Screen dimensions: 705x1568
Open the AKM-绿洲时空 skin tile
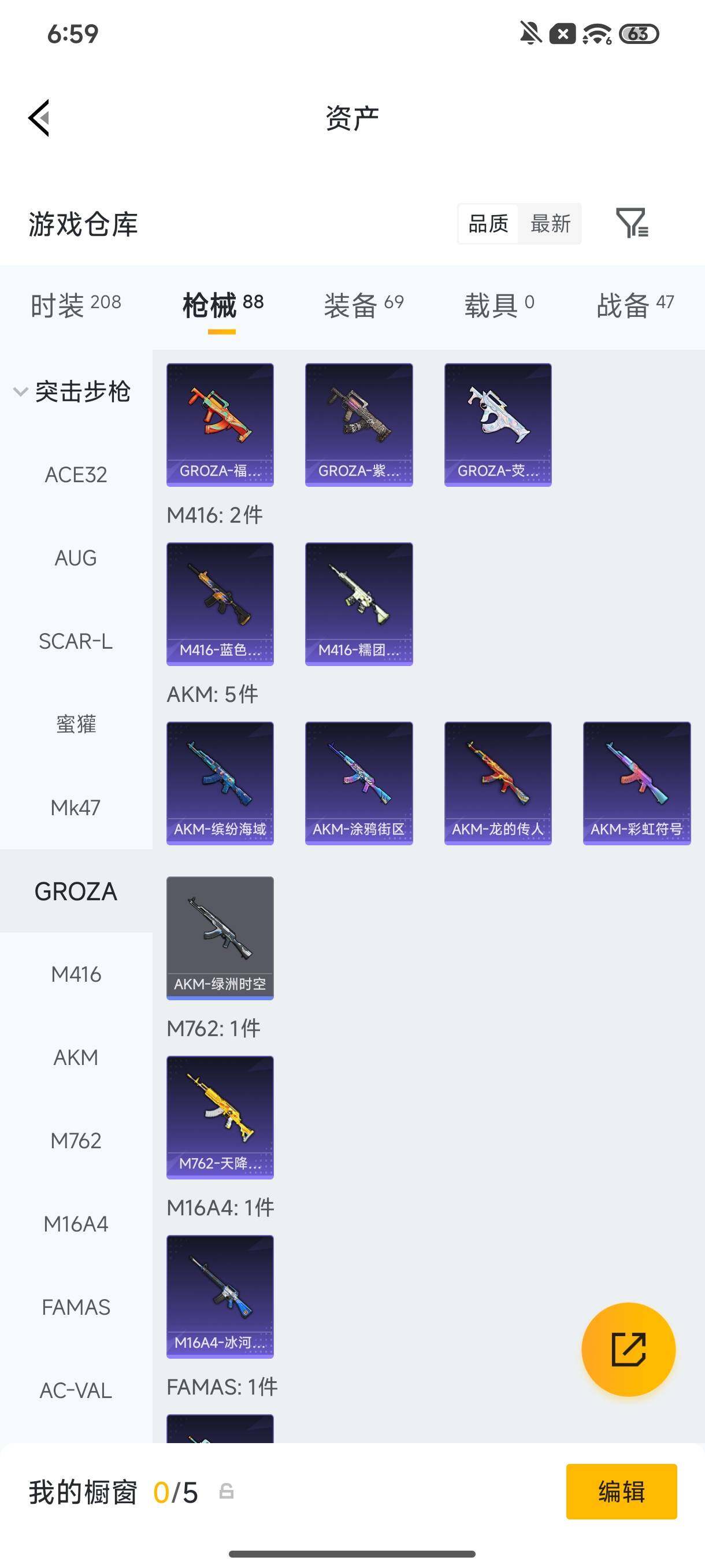pos(220,937)
